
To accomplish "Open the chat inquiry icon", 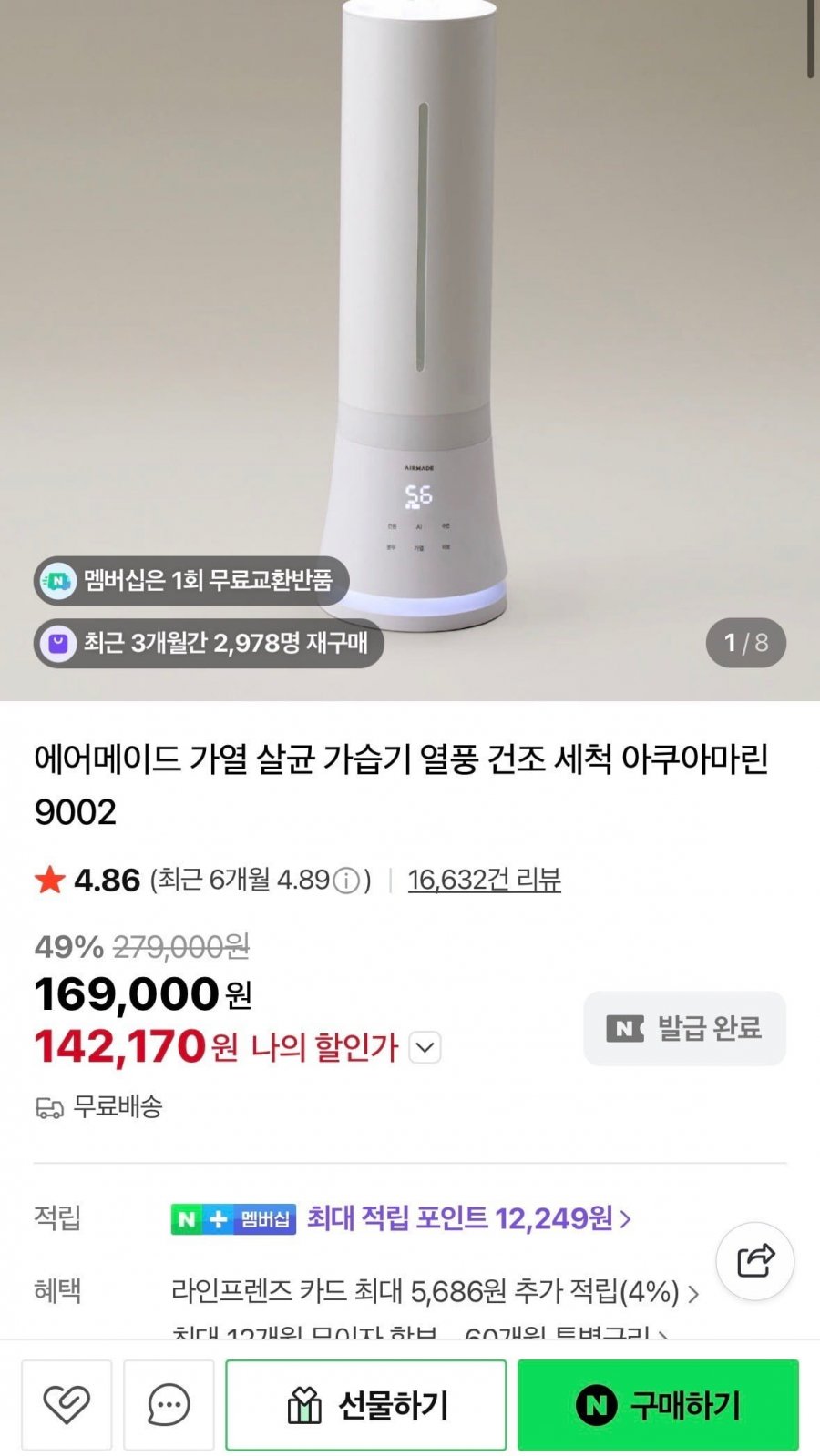I will pyautogui.click(x=169, y=1405).
